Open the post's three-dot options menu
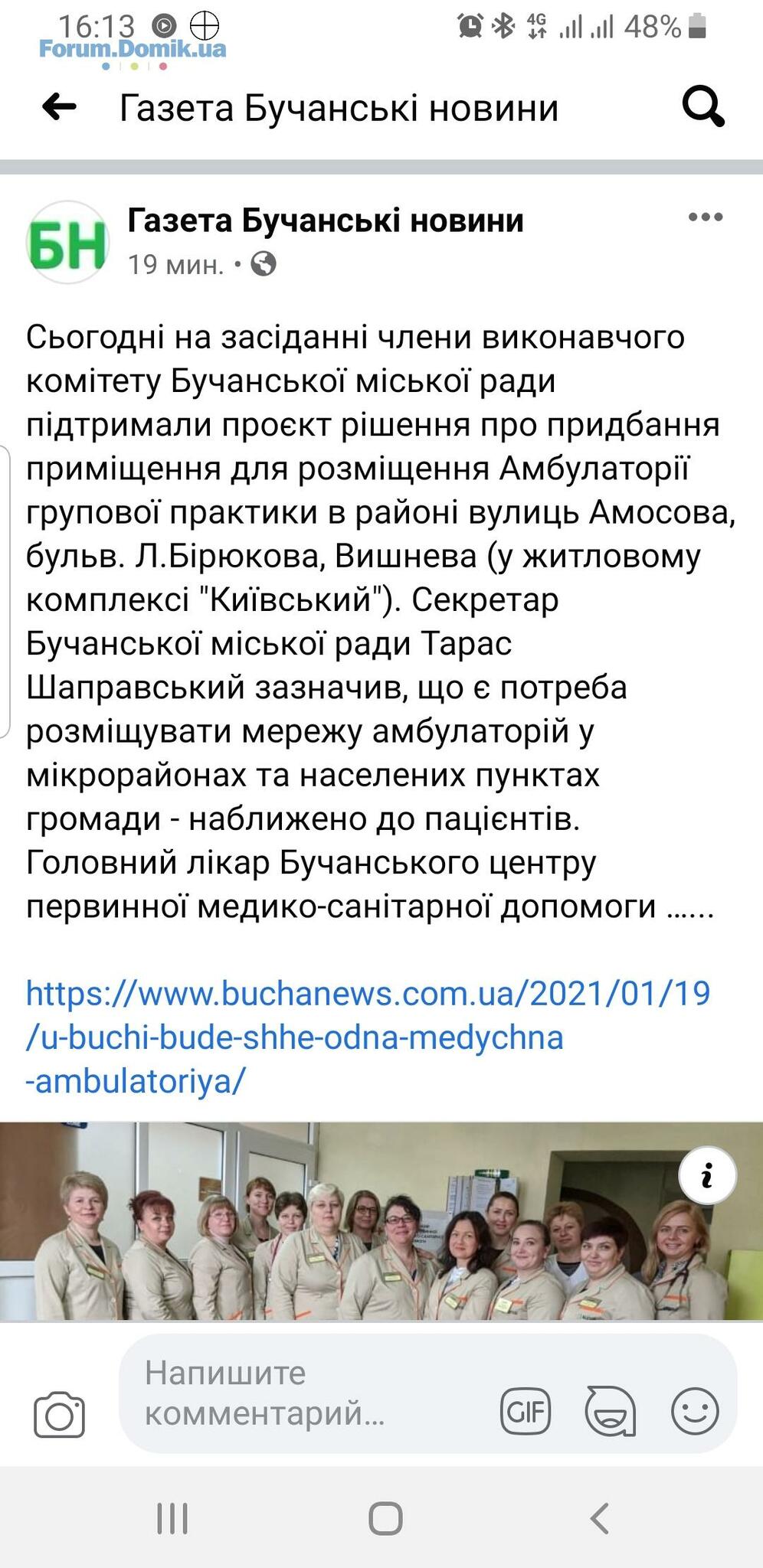 705,217
